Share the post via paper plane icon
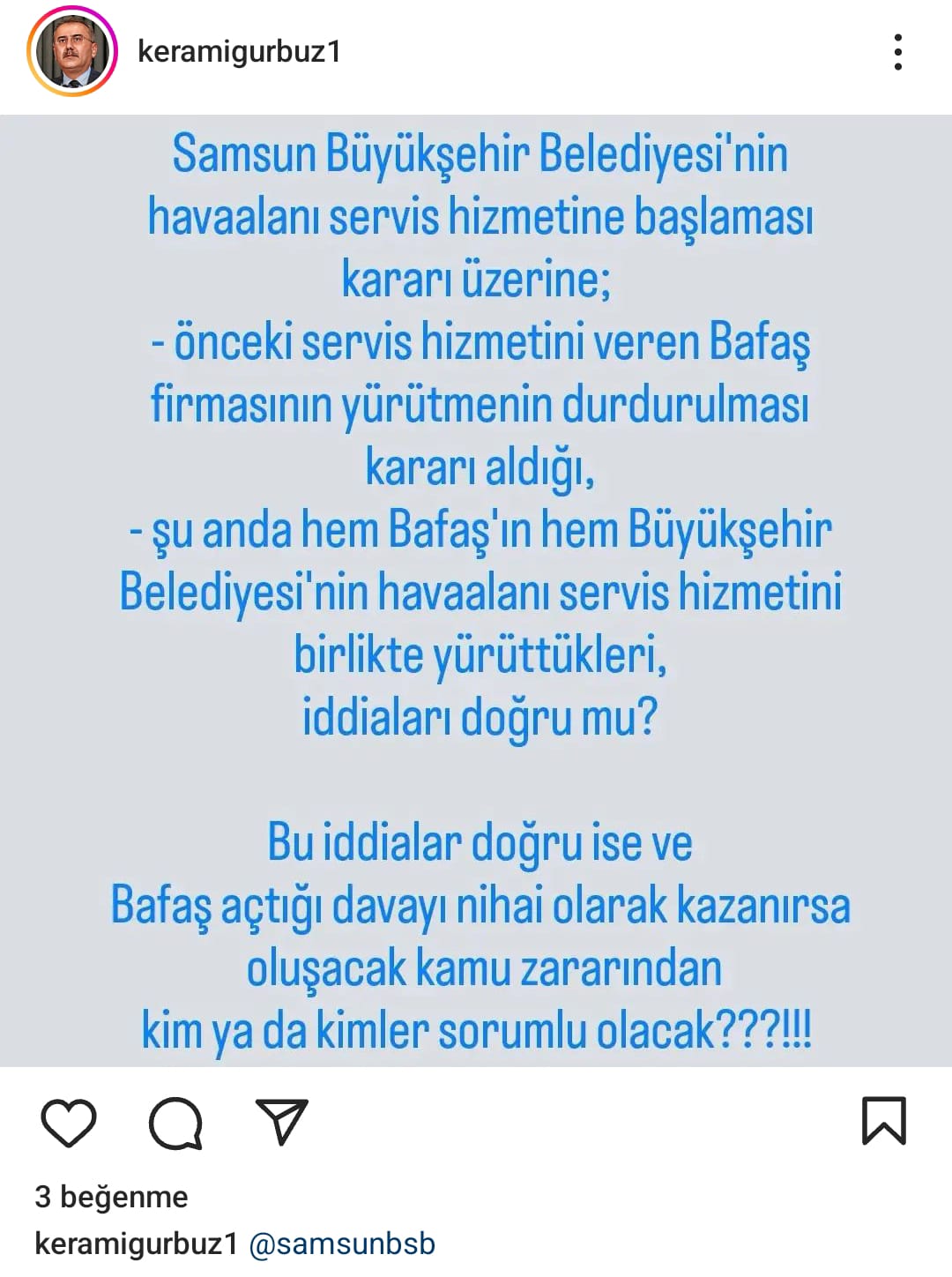 pos(281,1122)
